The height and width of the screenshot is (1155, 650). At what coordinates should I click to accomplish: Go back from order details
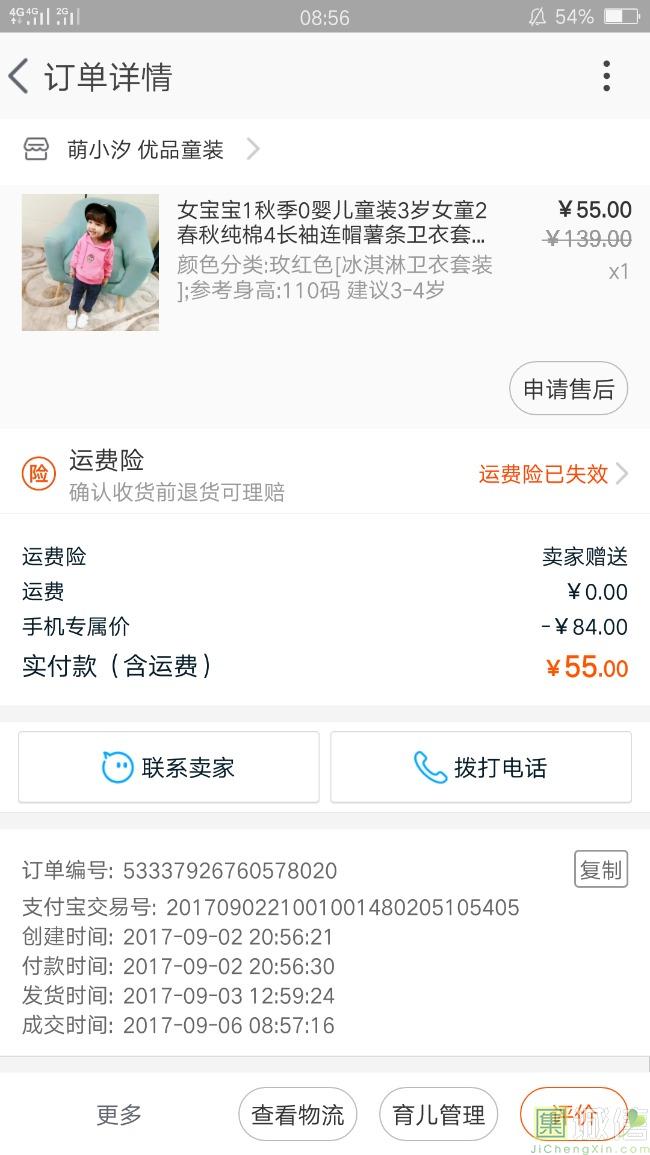point(20,77)
